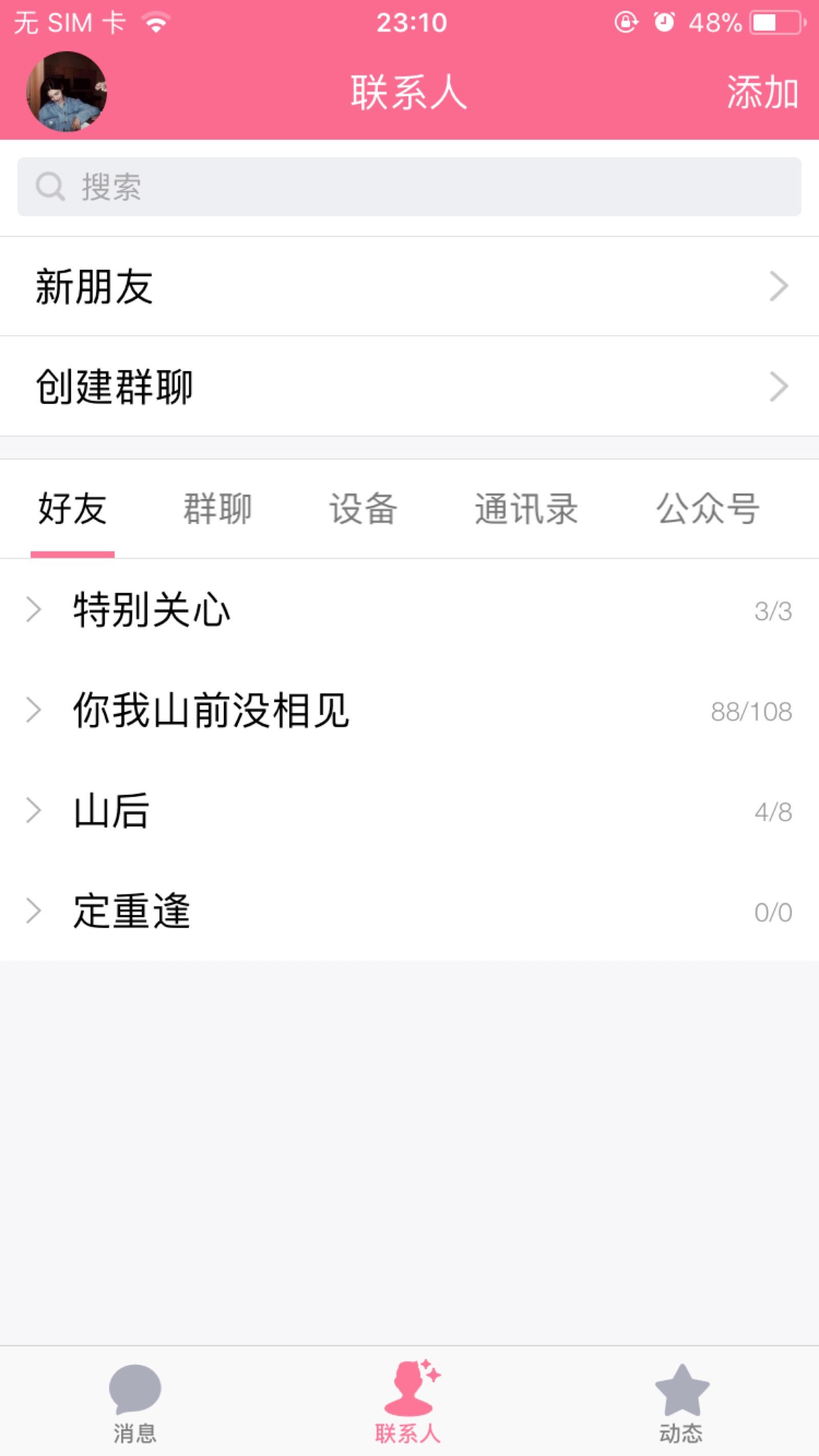
Task: Switch to the 群聊 tab
Action: pos(218,509)
